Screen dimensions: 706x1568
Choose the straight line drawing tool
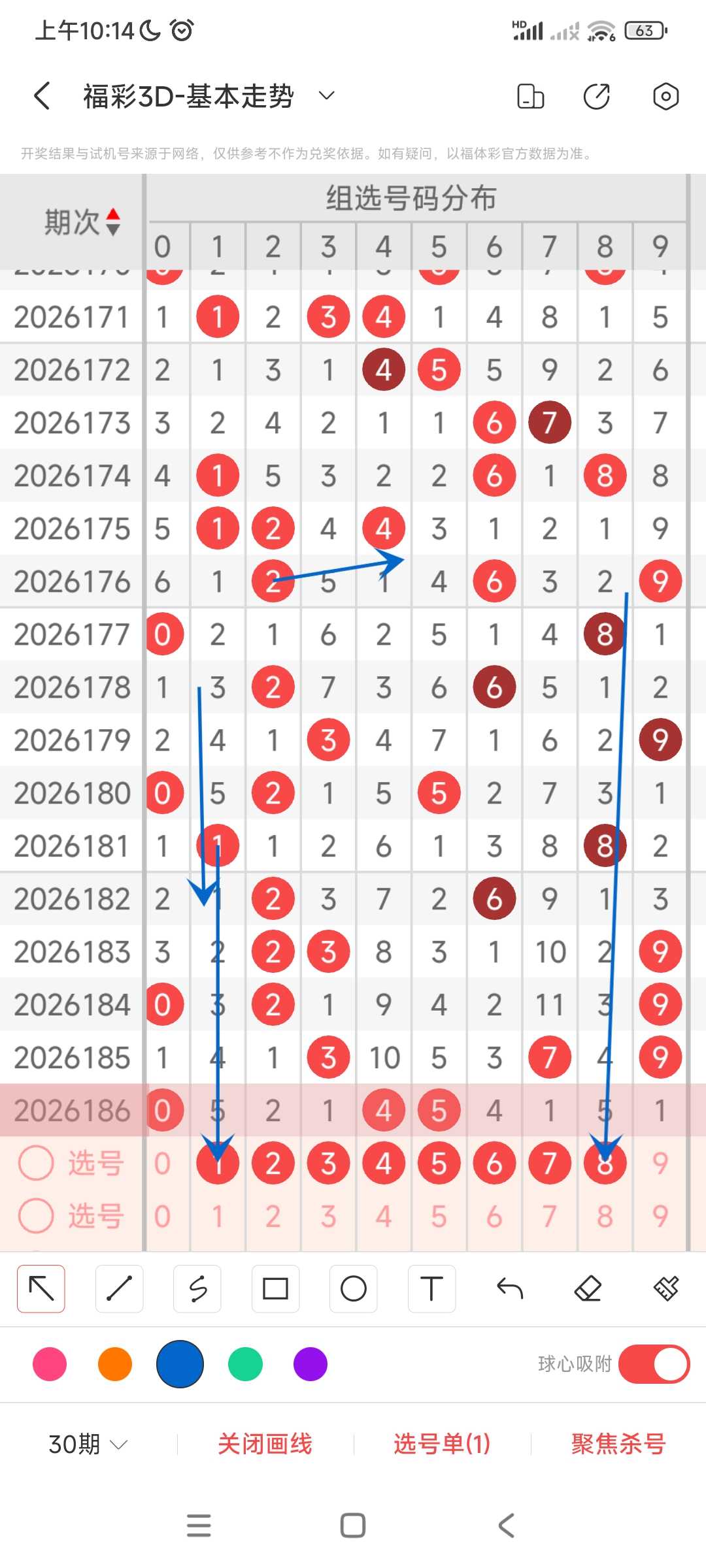point(119,1288)
